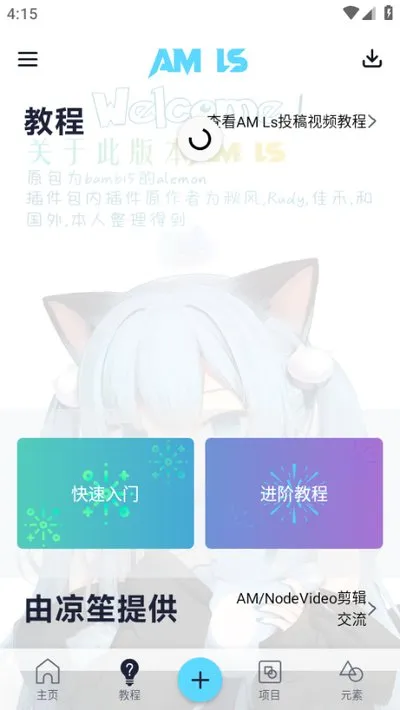Open the AM/NodeVideo剪辑交流 link
400x710 pixels.
click(x=306, y=609)
